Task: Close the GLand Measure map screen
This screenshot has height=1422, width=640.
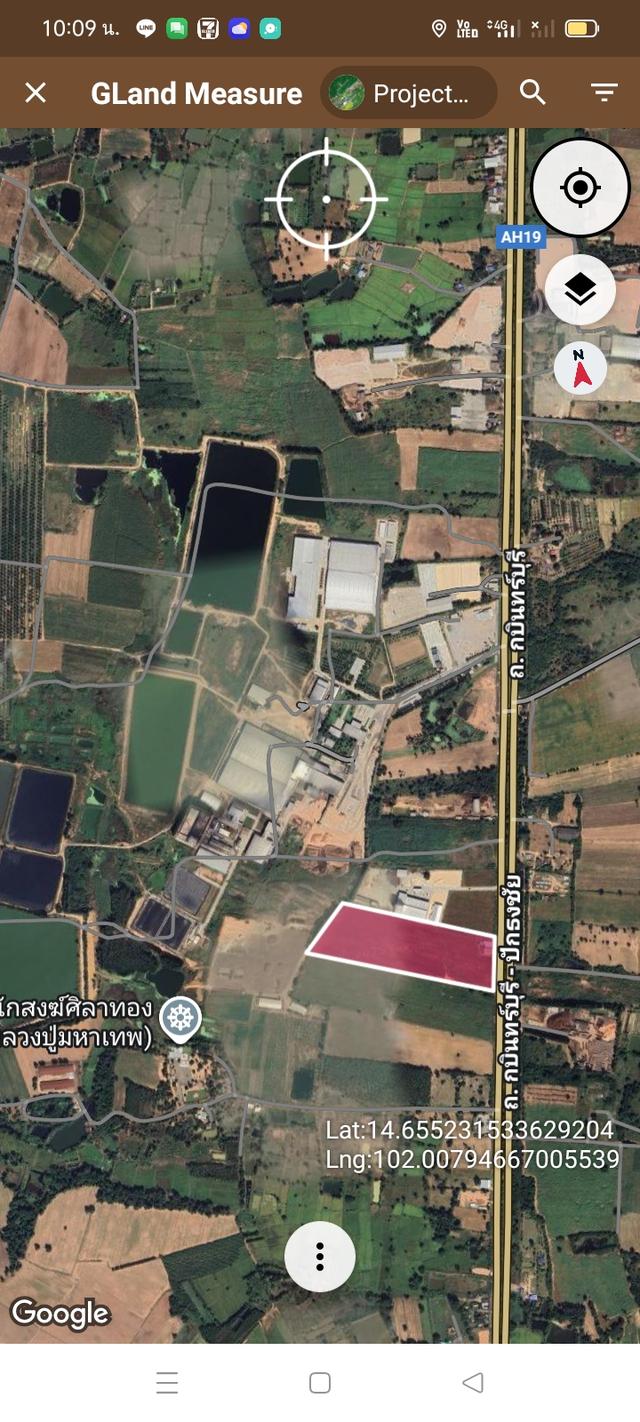Action: tap(36, 93)
